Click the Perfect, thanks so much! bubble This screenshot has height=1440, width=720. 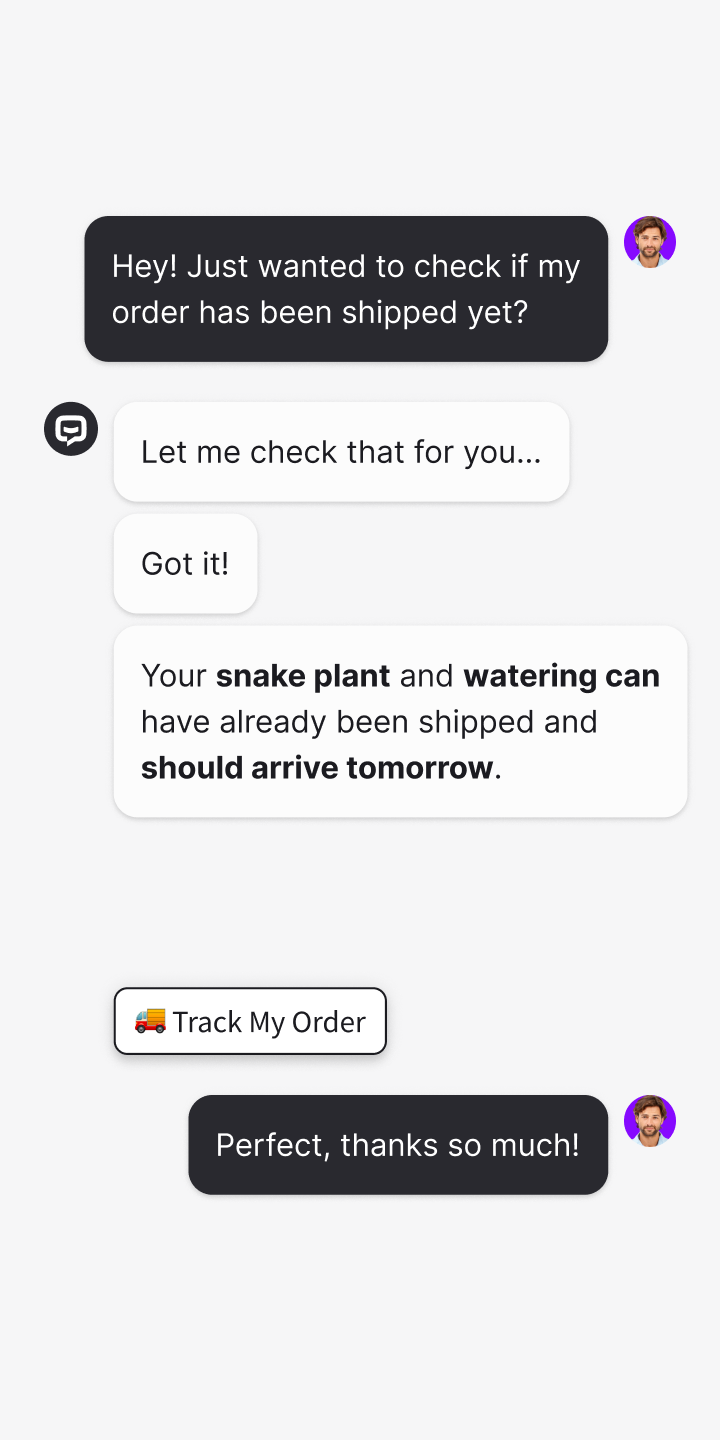coord(398,1144)
